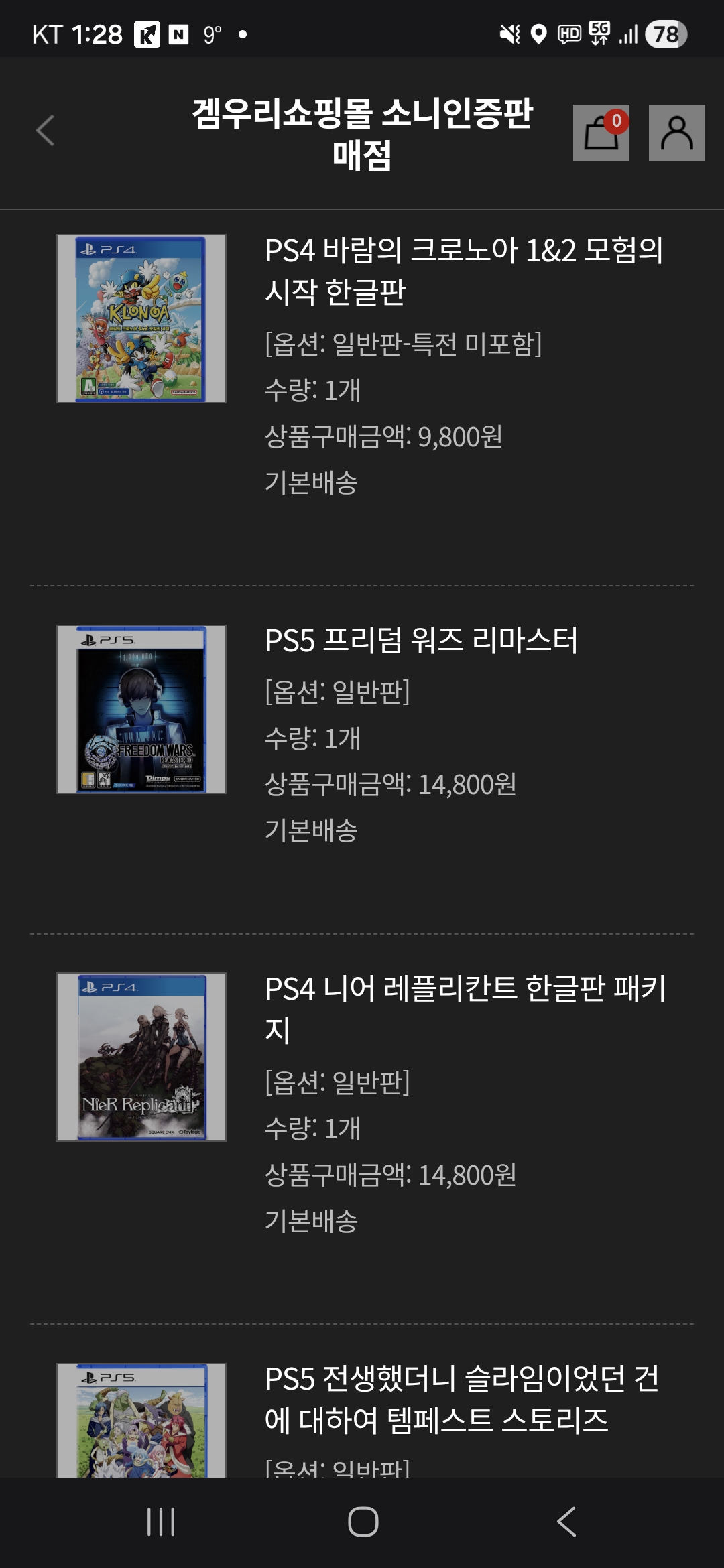Image resolution: width=724 pixels, height=1568 pixels.
Task: Open PS5 전생했더니 슬라임이었던 건에 대하여 title
Action: [x=462, y=1398]
